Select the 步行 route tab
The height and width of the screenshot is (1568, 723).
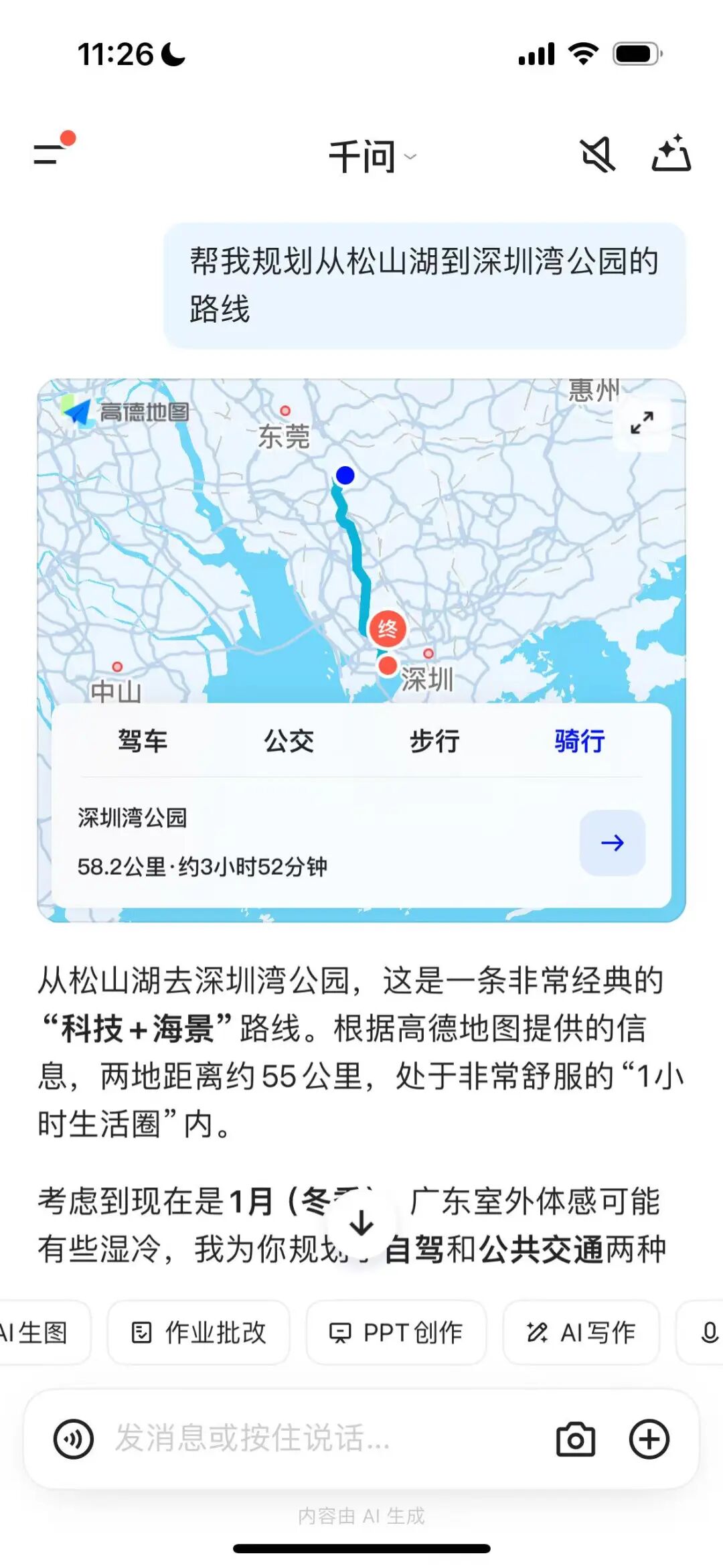tap(434, 741)
